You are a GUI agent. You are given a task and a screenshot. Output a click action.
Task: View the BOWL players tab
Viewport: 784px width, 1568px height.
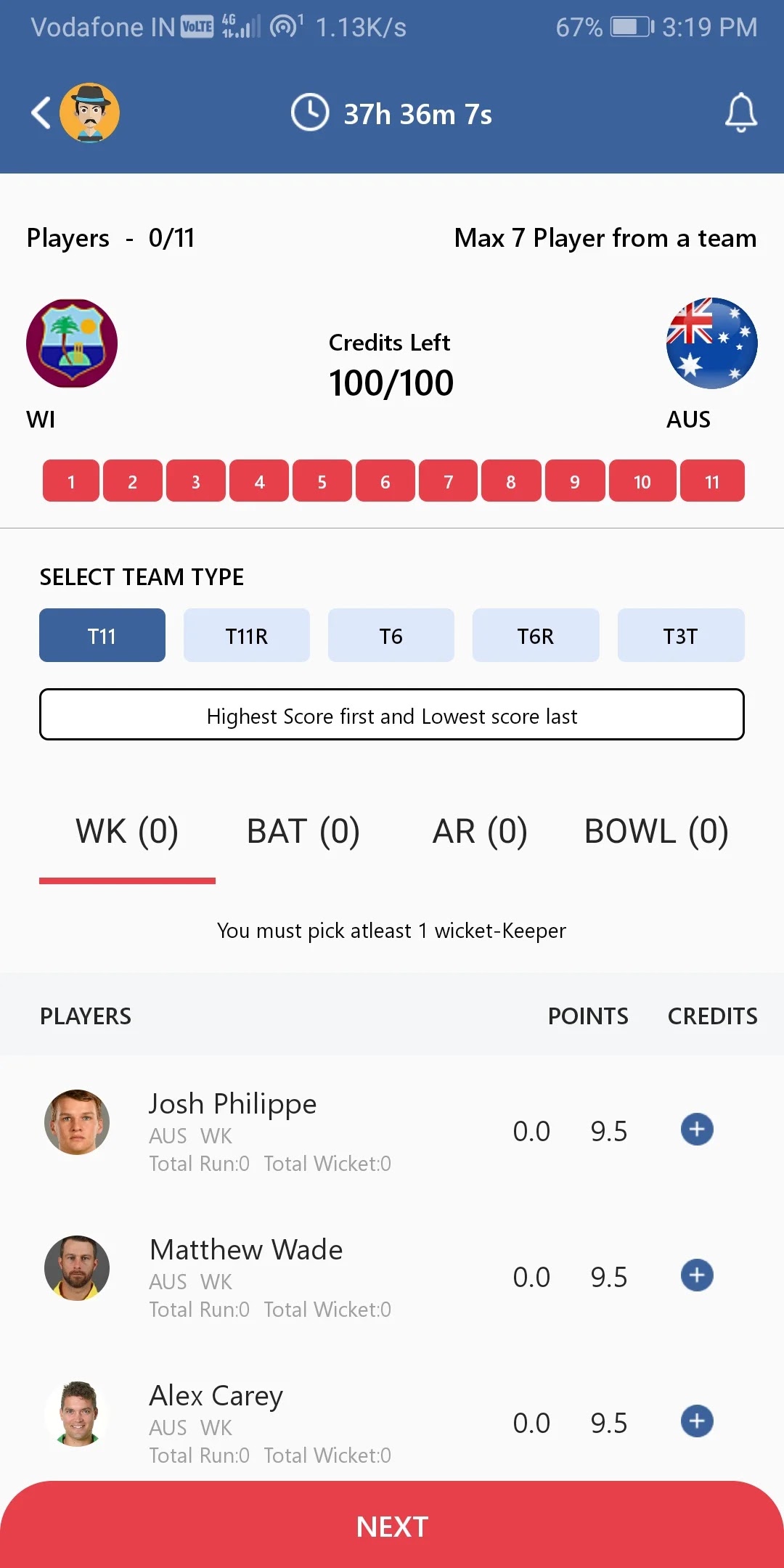click(x=656, y=832)
